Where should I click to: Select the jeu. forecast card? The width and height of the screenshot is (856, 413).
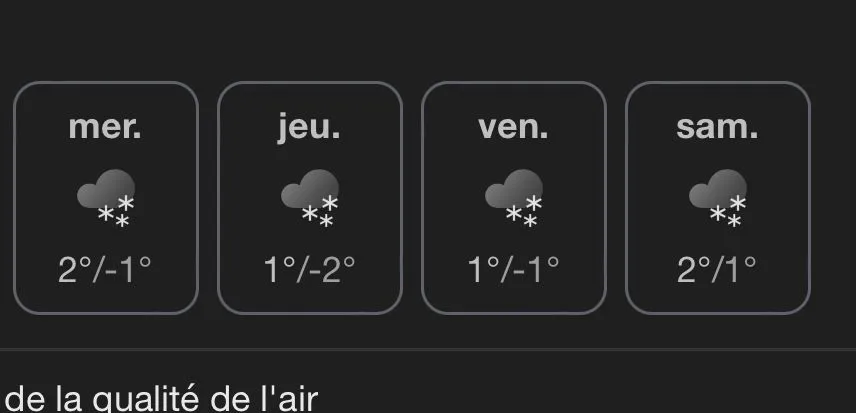point(310,197)
